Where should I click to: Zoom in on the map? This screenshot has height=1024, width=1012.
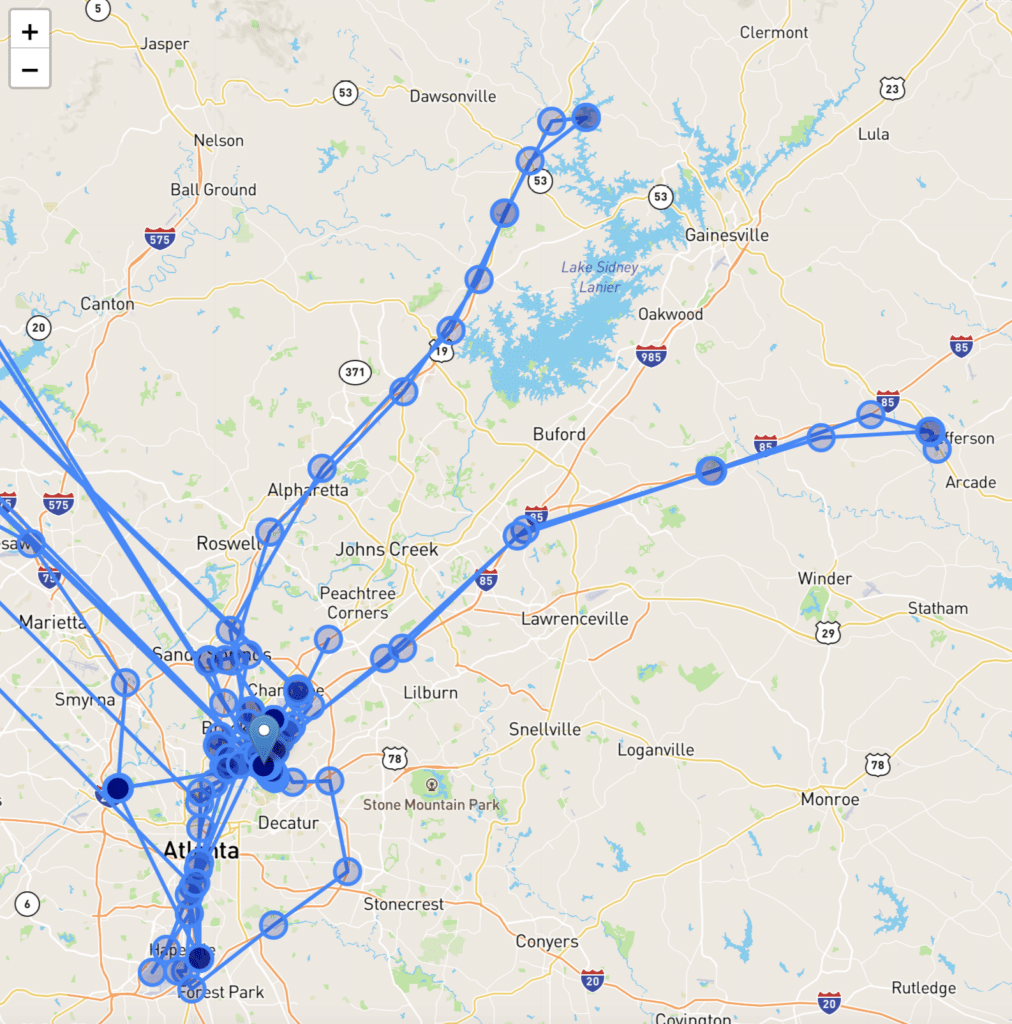(x=30, y=32)
